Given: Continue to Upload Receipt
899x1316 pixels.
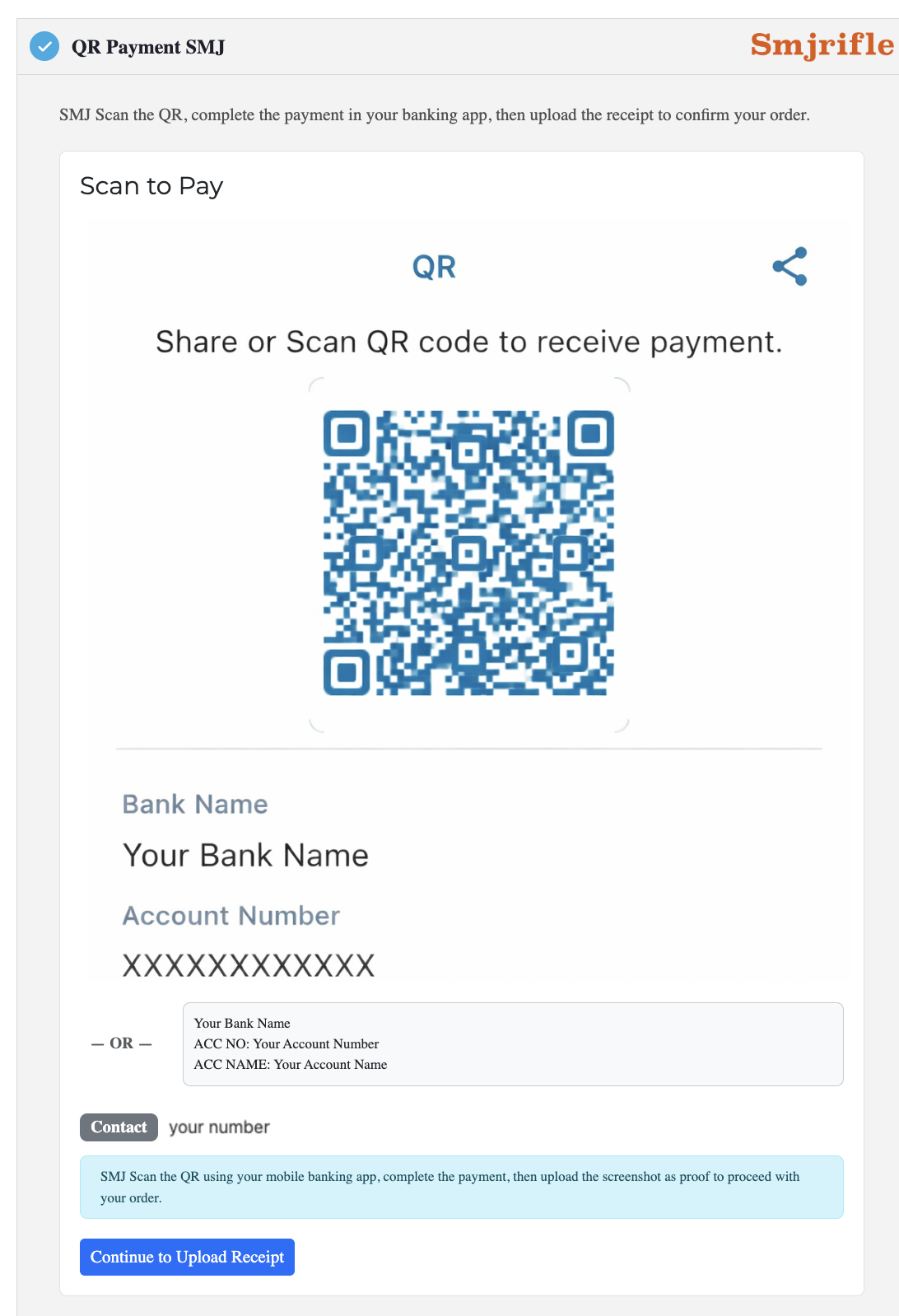Looking at the screenshot, I should [x=187, y=1257].
